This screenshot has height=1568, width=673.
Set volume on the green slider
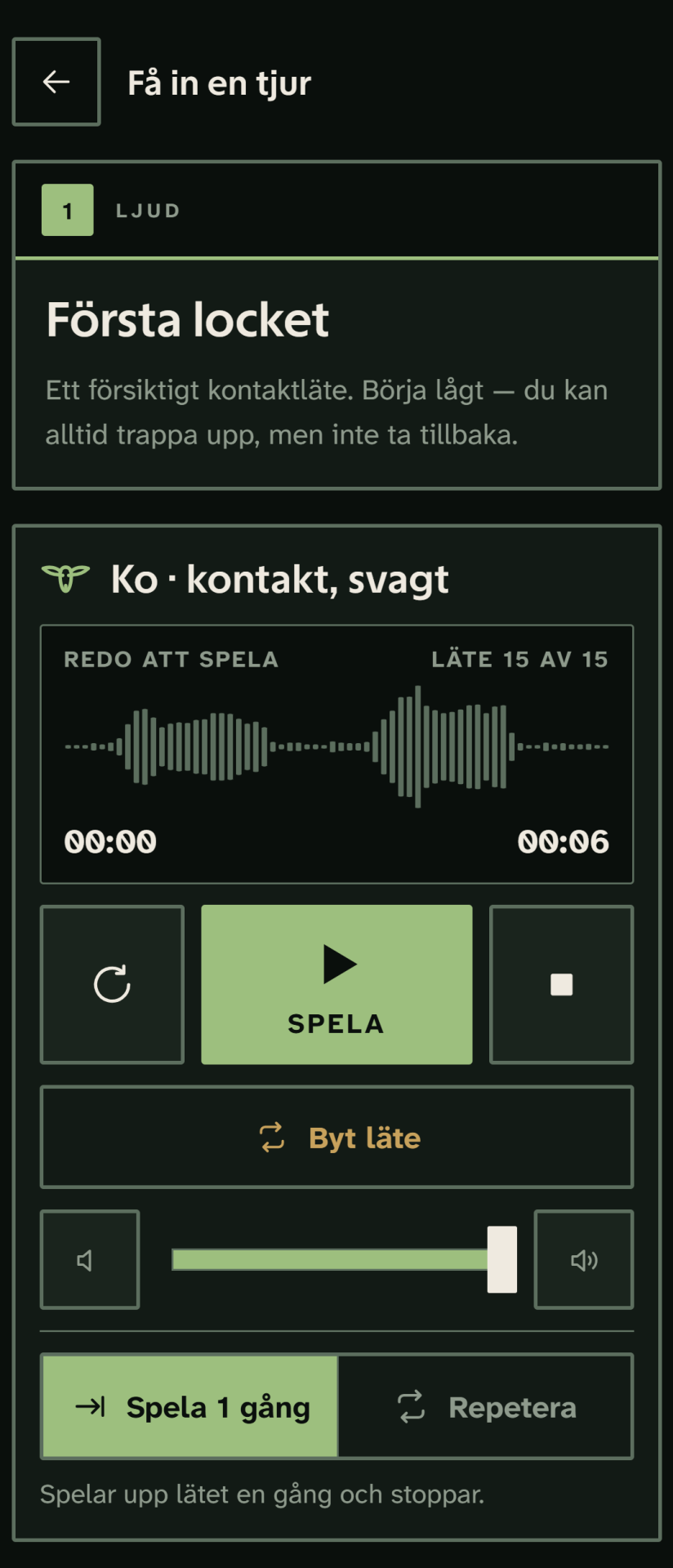point(344,1259)
